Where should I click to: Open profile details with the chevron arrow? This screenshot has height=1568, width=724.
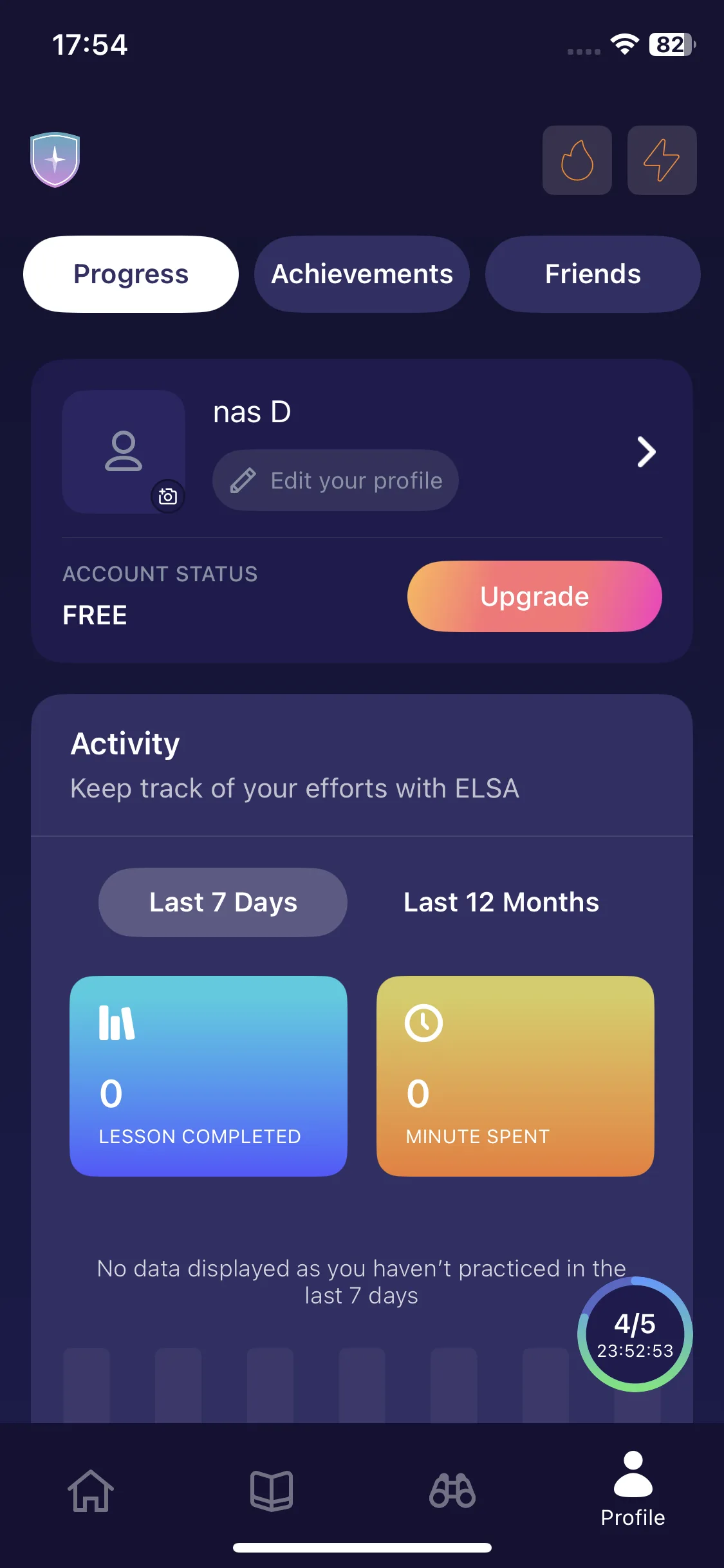point(646,452)
